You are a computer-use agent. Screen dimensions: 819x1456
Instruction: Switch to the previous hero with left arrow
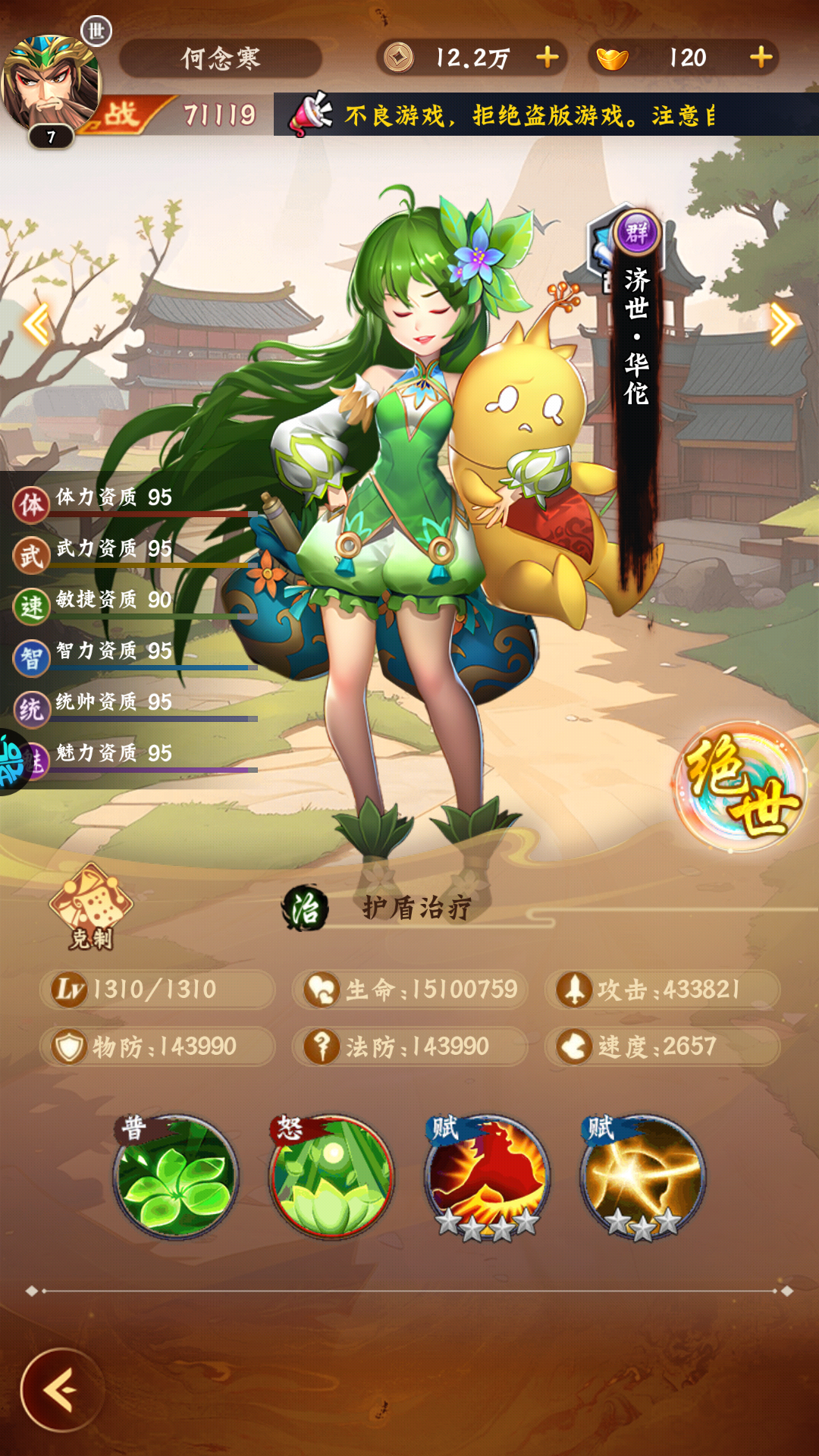[36, 325]
